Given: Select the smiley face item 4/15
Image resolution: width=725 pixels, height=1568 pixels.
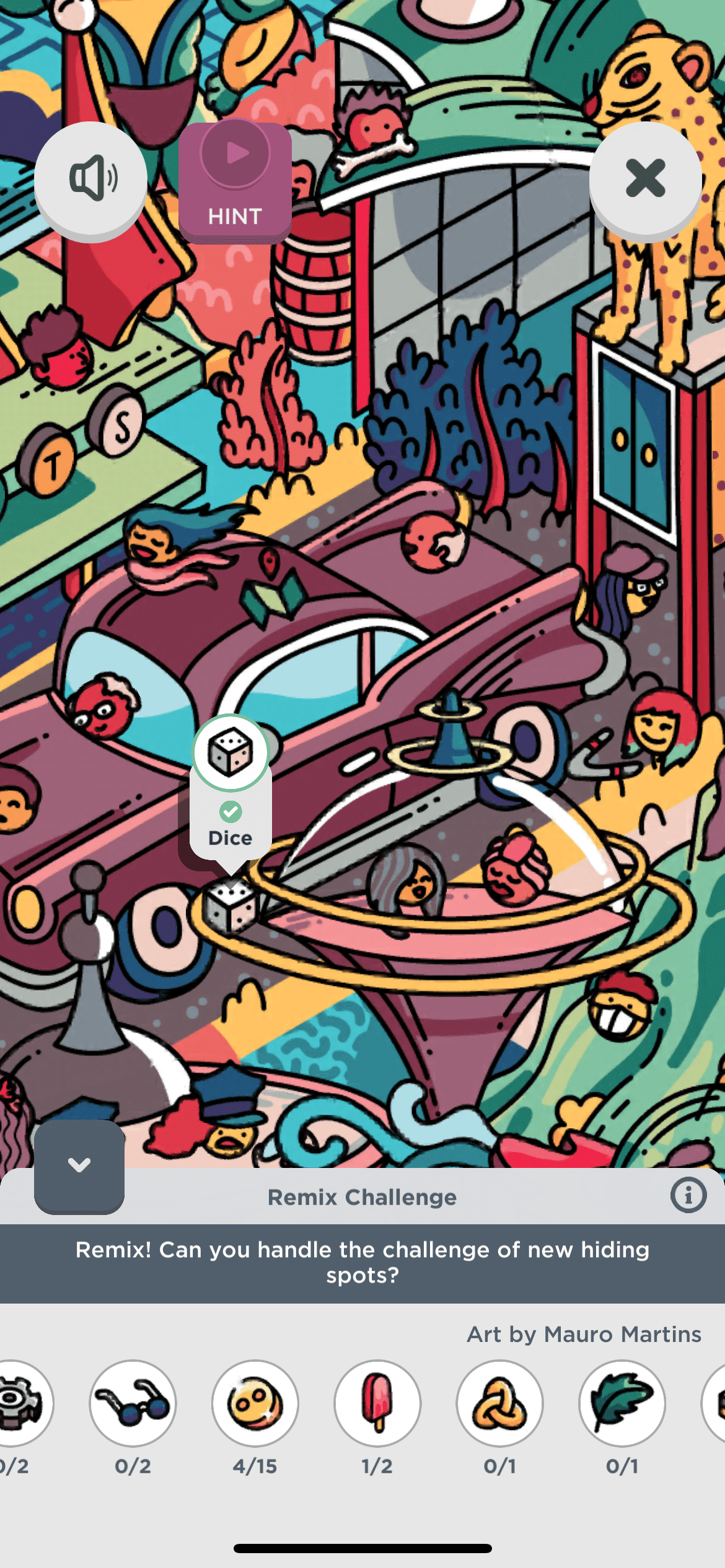Looking at the screenshot, I should [255, 1403].
